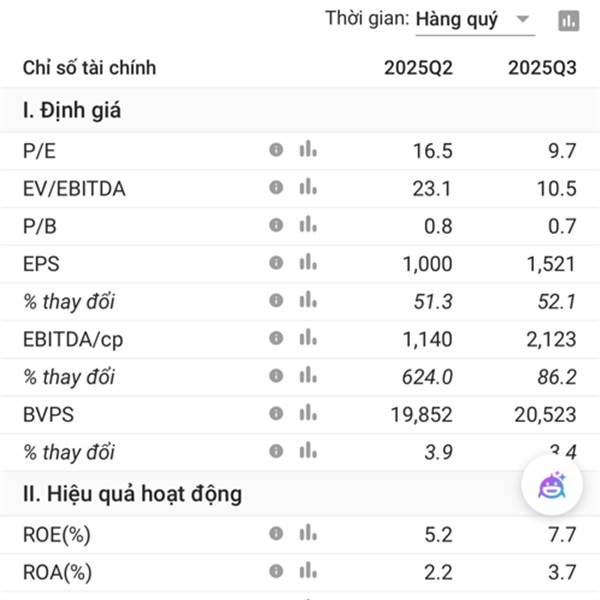Screen dimensions: 600x600
Task: Open the chart for P/B
Action: point(308,224)
